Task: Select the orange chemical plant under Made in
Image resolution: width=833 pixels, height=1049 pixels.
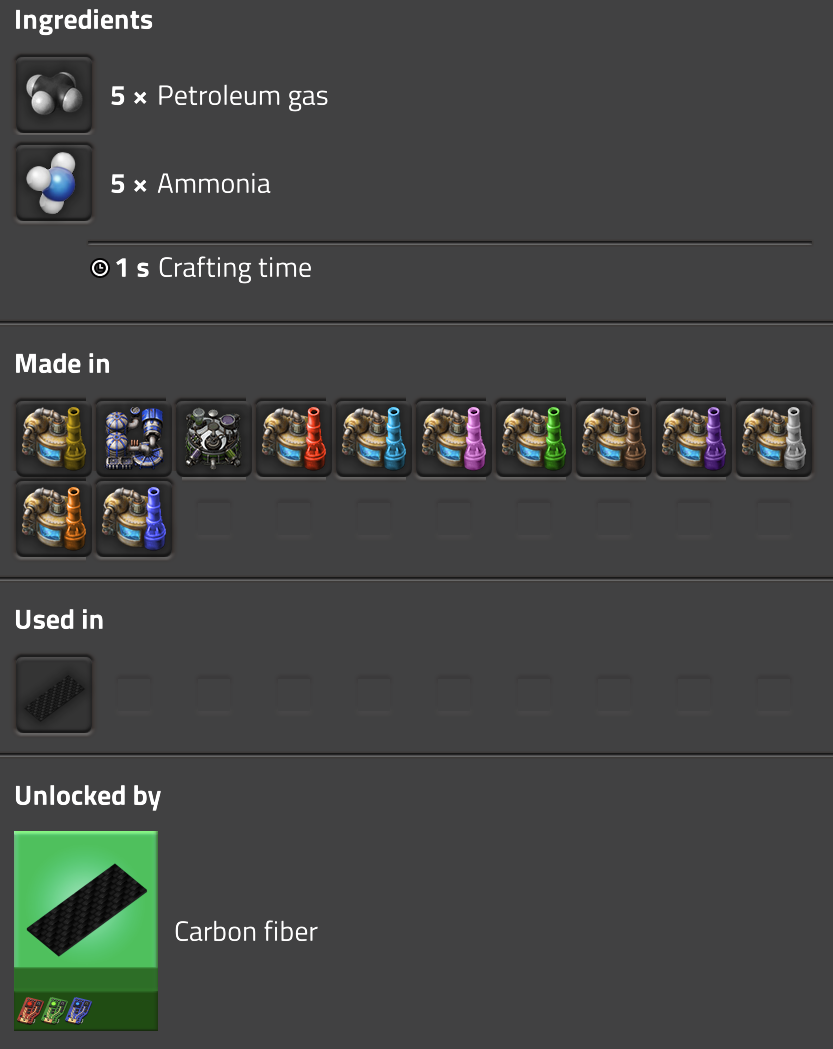Action: pyautogui.click(x=54, y=518)
